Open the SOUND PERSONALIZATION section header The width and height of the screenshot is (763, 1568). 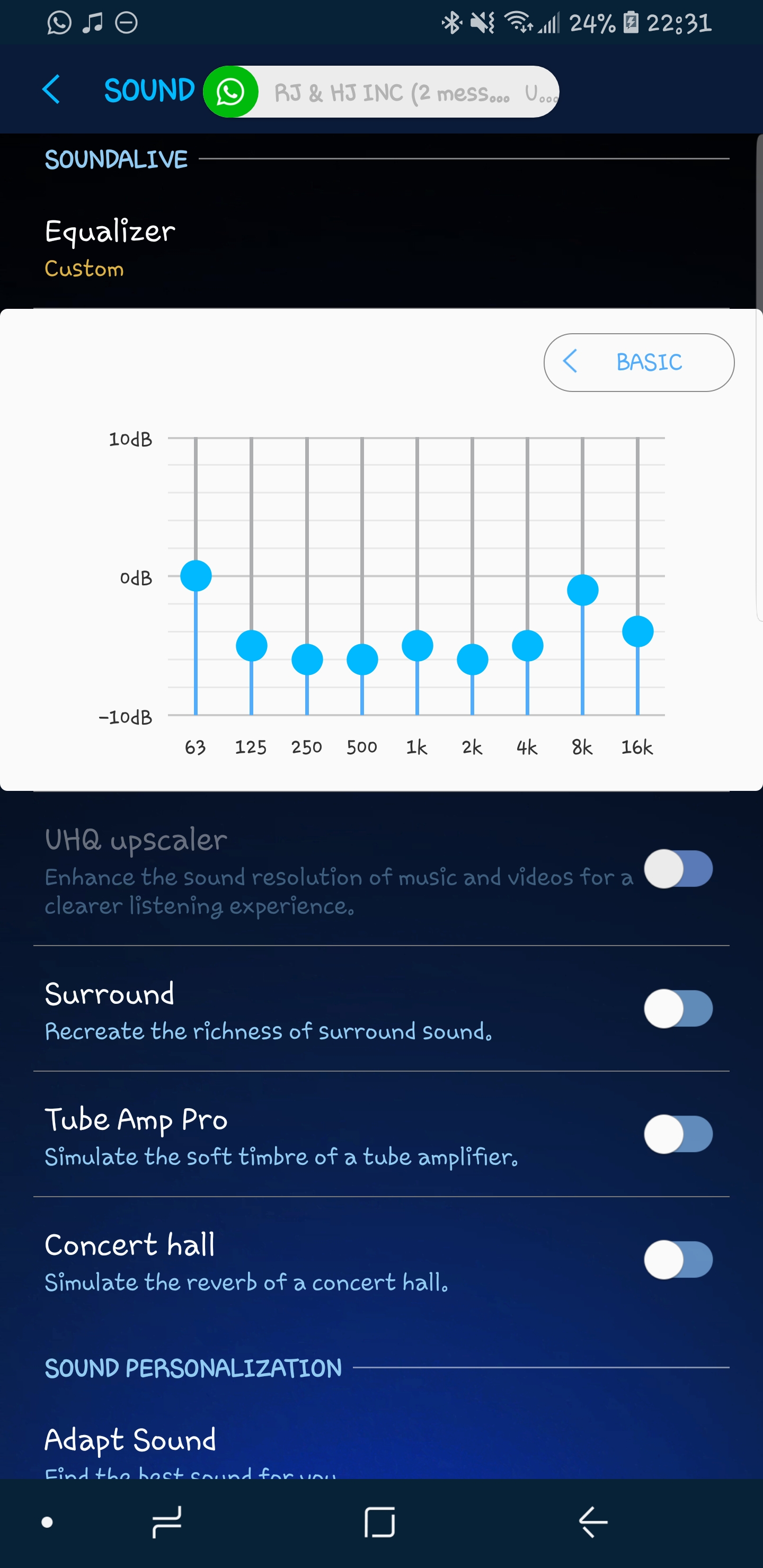click(192, 1367)
